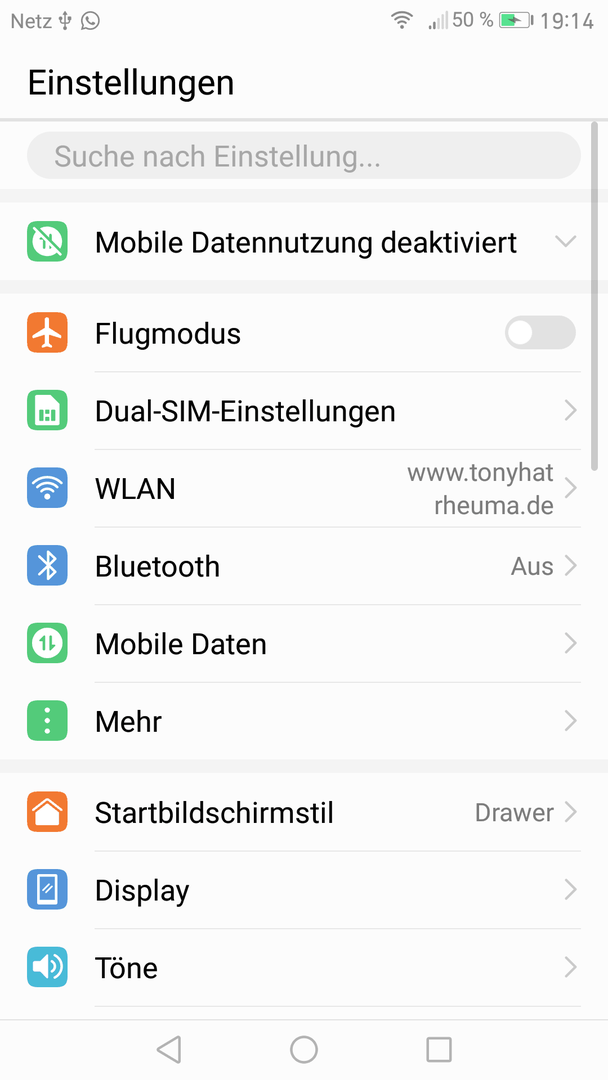Open Dual-SIM-Einstellungen
Image resolution: width=608 pixels, height=1080 pixels.
coord(304,411)
